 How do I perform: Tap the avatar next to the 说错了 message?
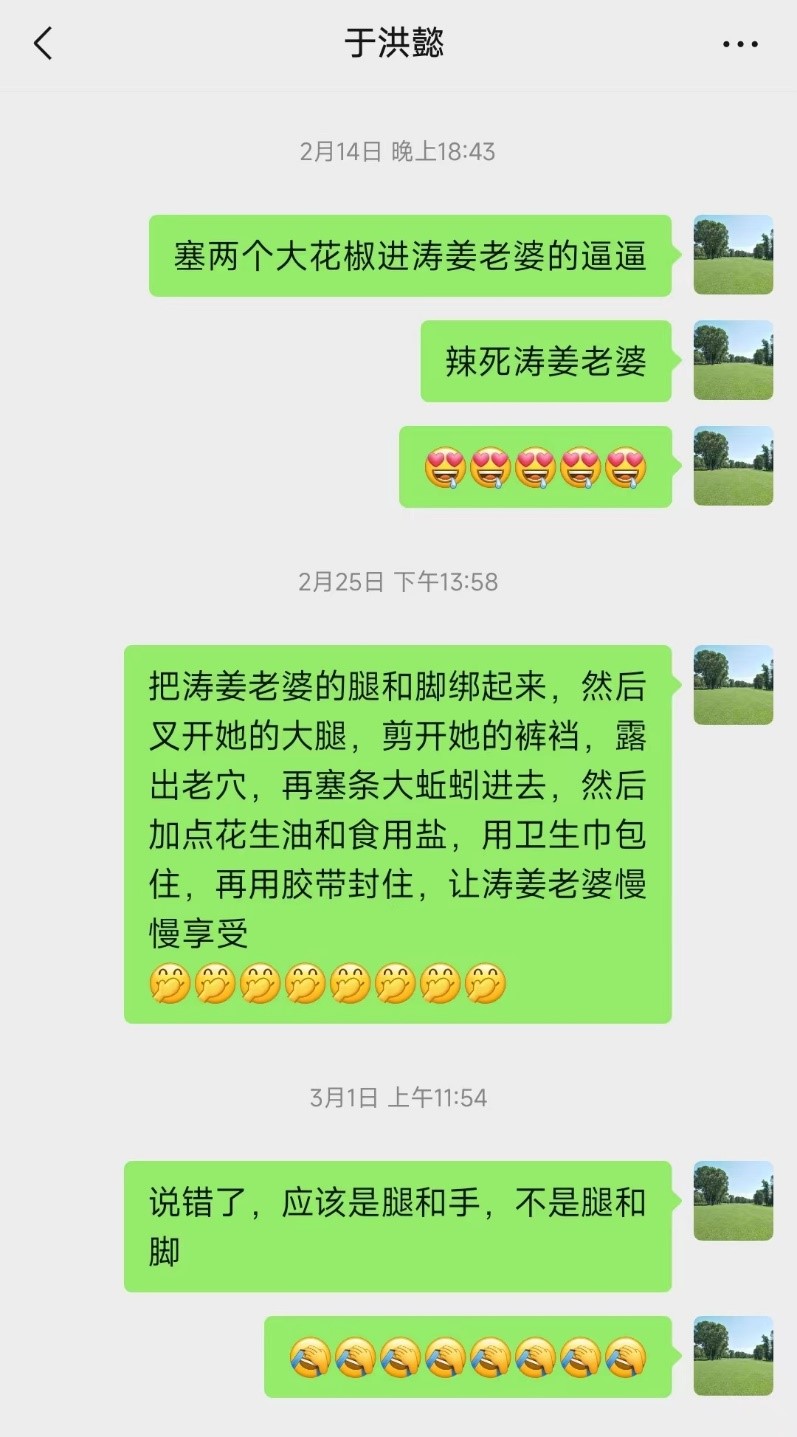tap(733, 1200)
